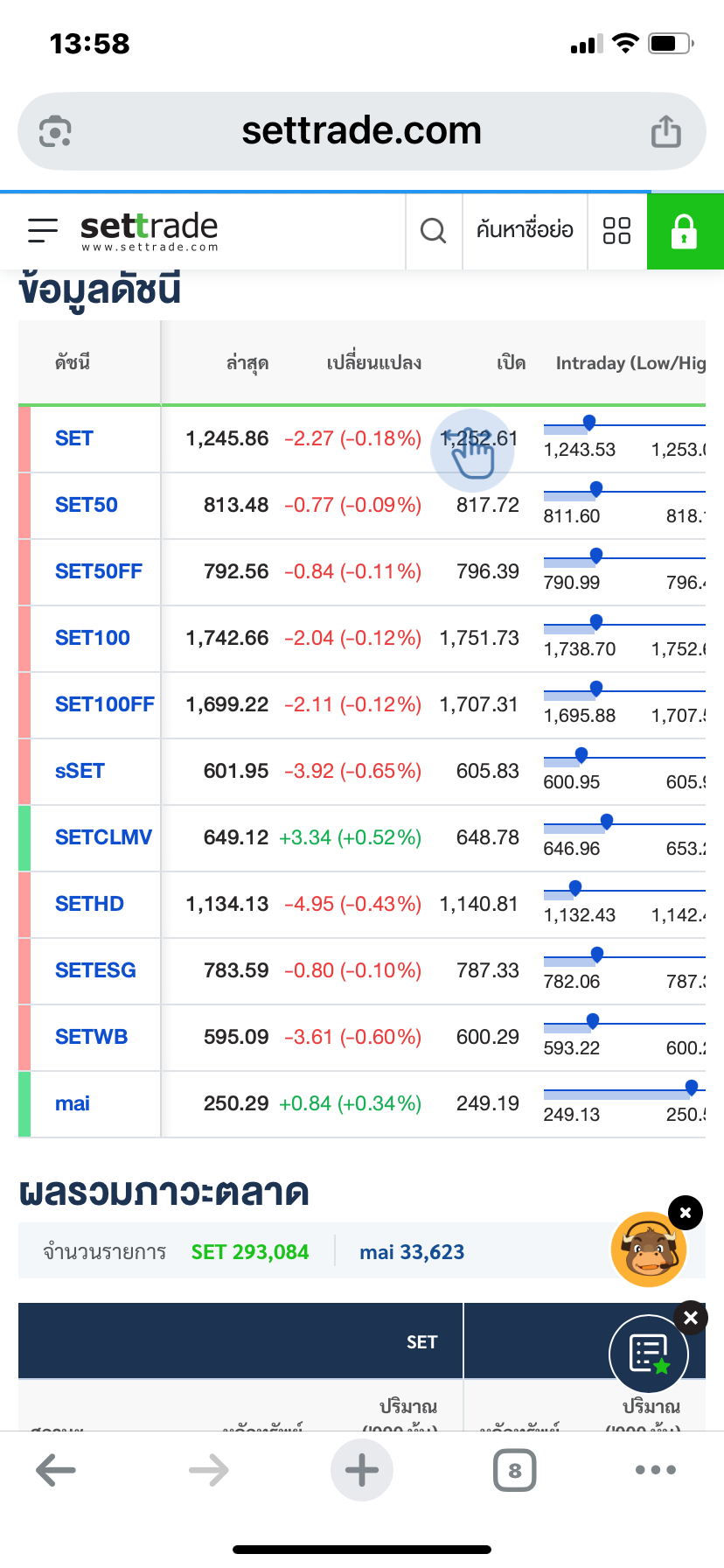Go back using the browser back arrow
The image size is (724, 1568).
56,1470
